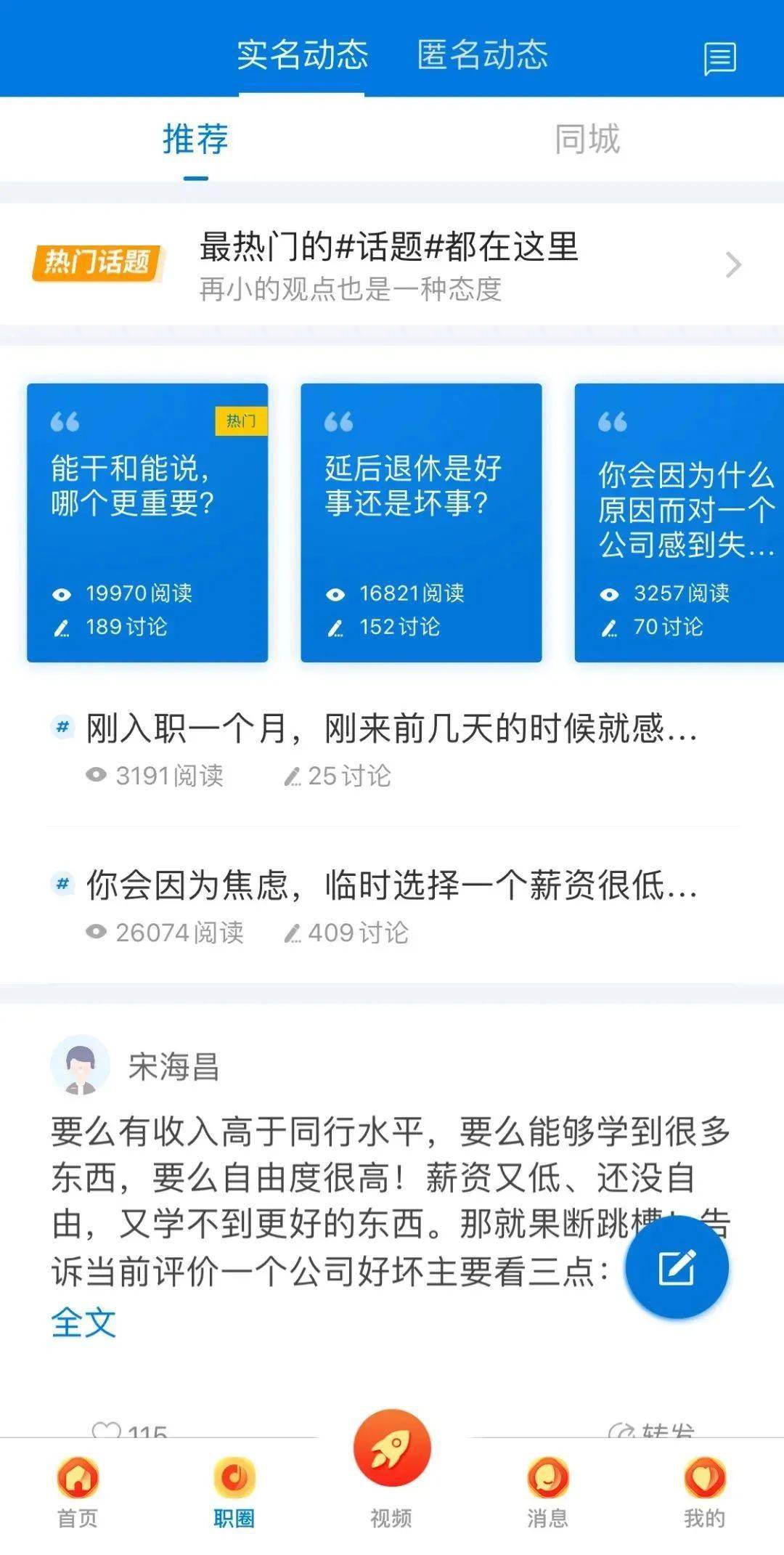The width and height of the screenshot is (784, 1555).
Task: Open the 热门话题 banner row
Action: tap(392, 264)
